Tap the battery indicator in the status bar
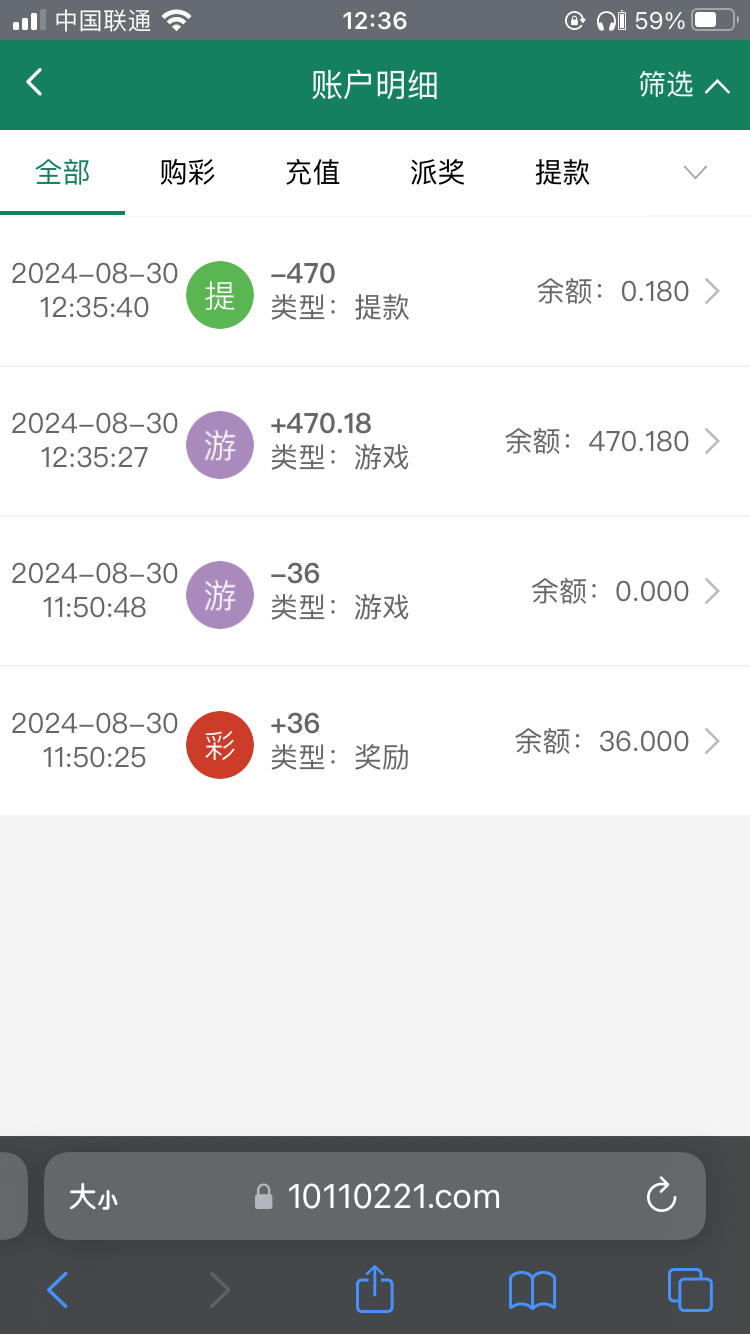 [x=710, y=19]
